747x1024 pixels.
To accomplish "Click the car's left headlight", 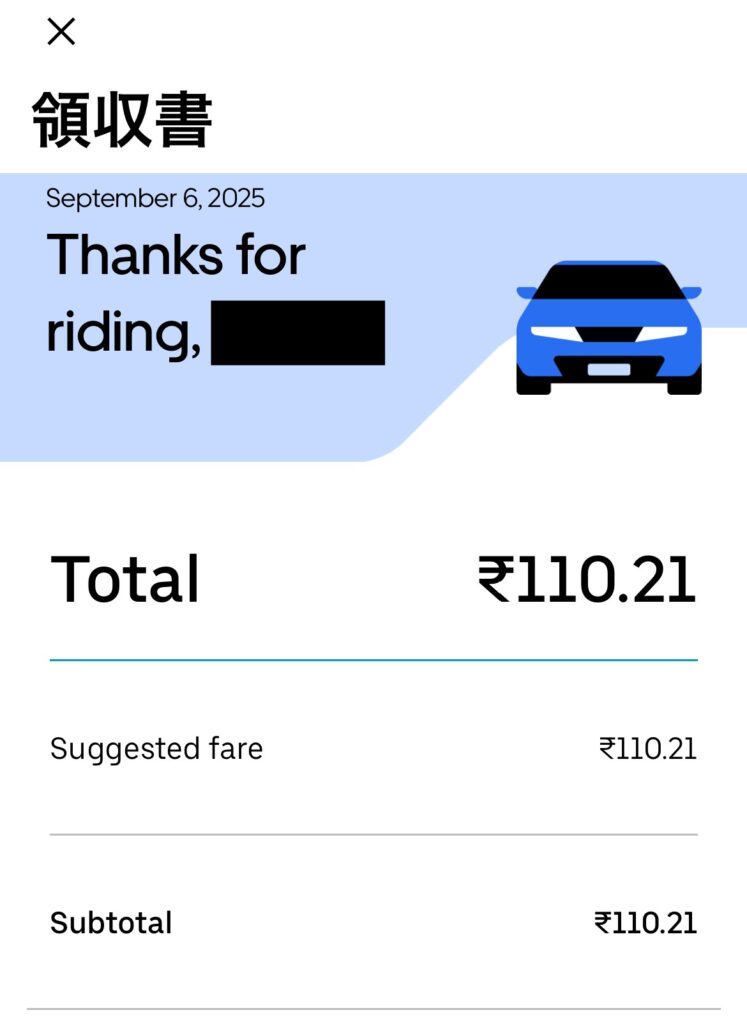I will pyautogui.click(x=552, y=330).
